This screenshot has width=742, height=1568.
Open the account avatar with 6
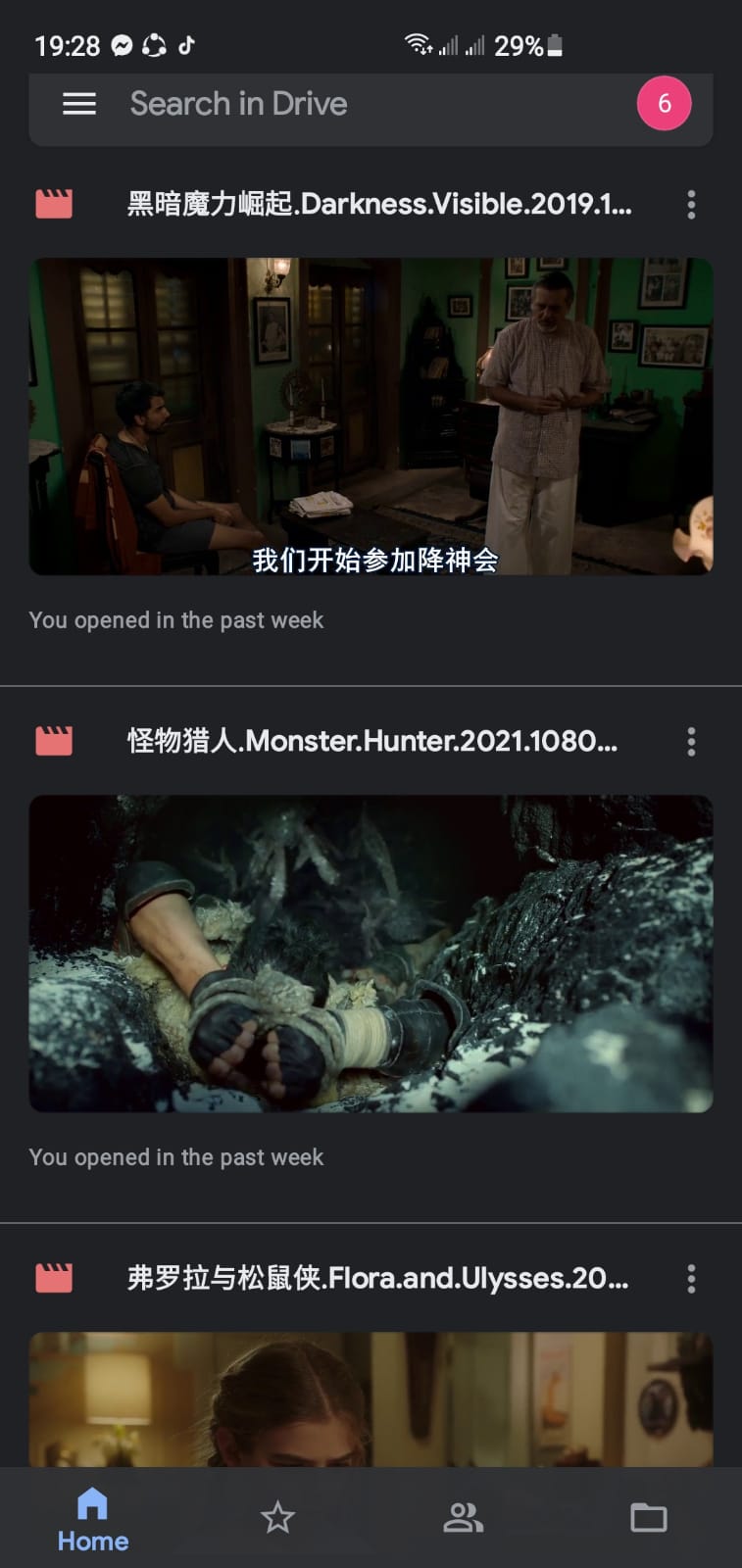pyautogui.click(x=664, y=104)
